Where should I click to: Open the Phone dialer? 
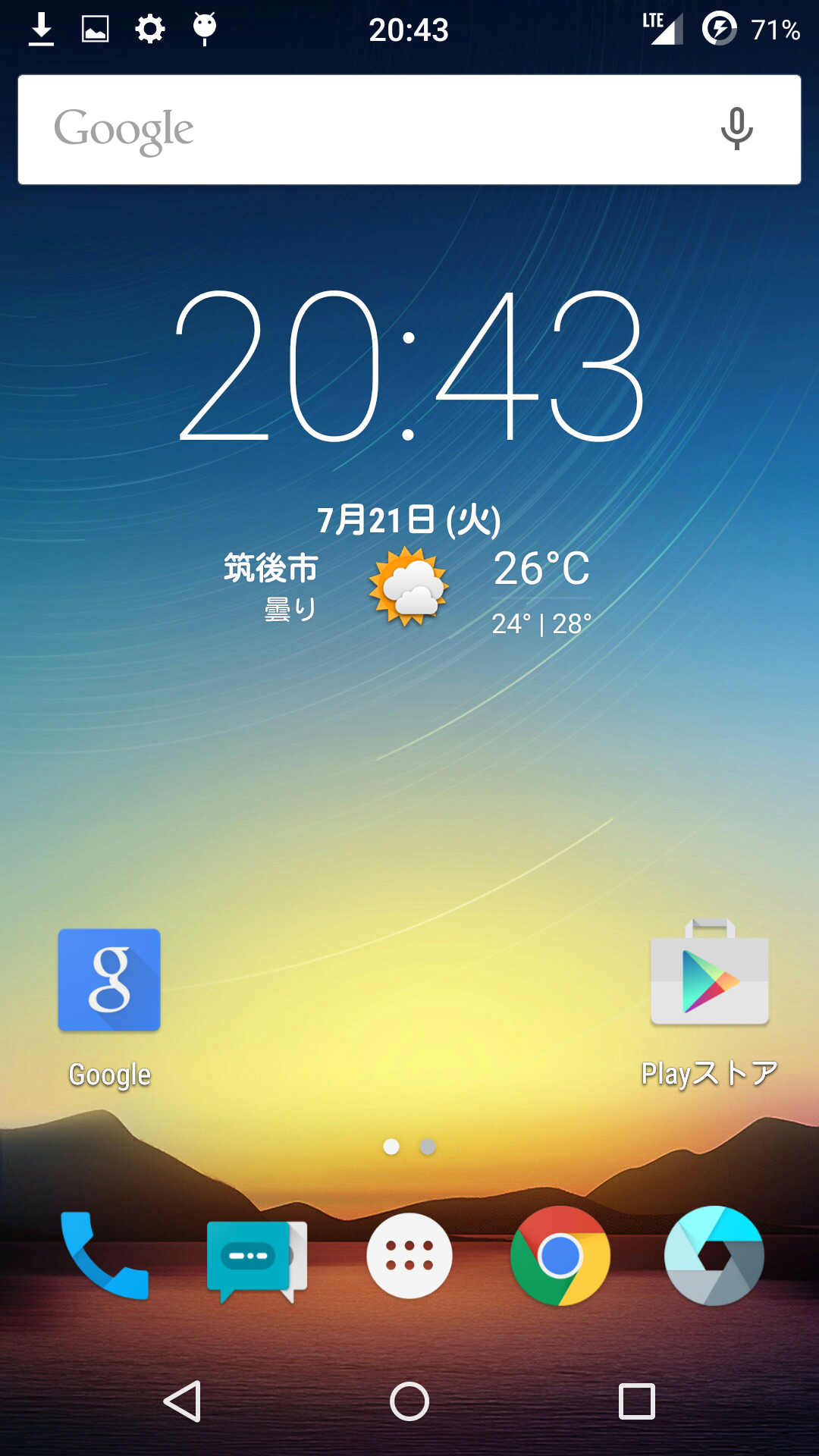[x=105, y=1256]
